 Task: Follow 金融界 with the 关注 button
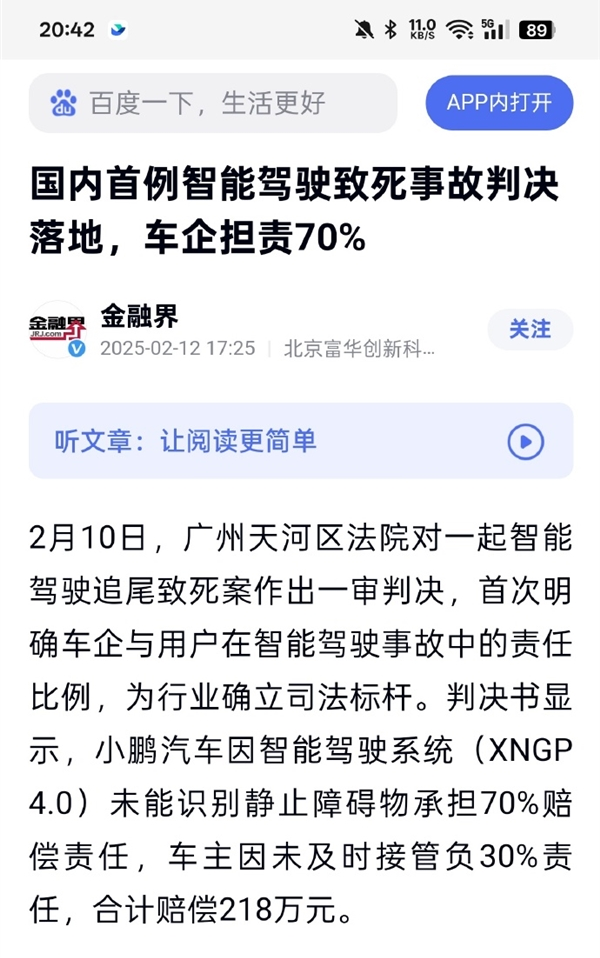(530, 329)
